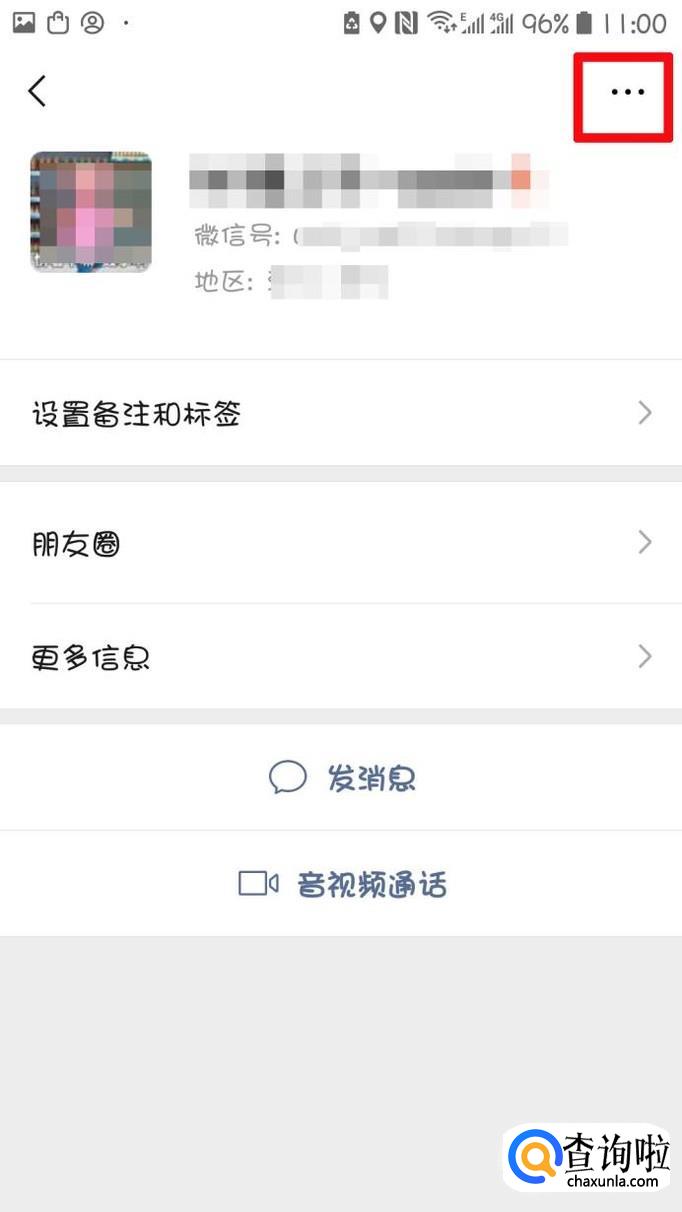The width and height of the screenshot is (682, 1212).
Task: Open the contact's 朋友圈
Action: (341, 544)
